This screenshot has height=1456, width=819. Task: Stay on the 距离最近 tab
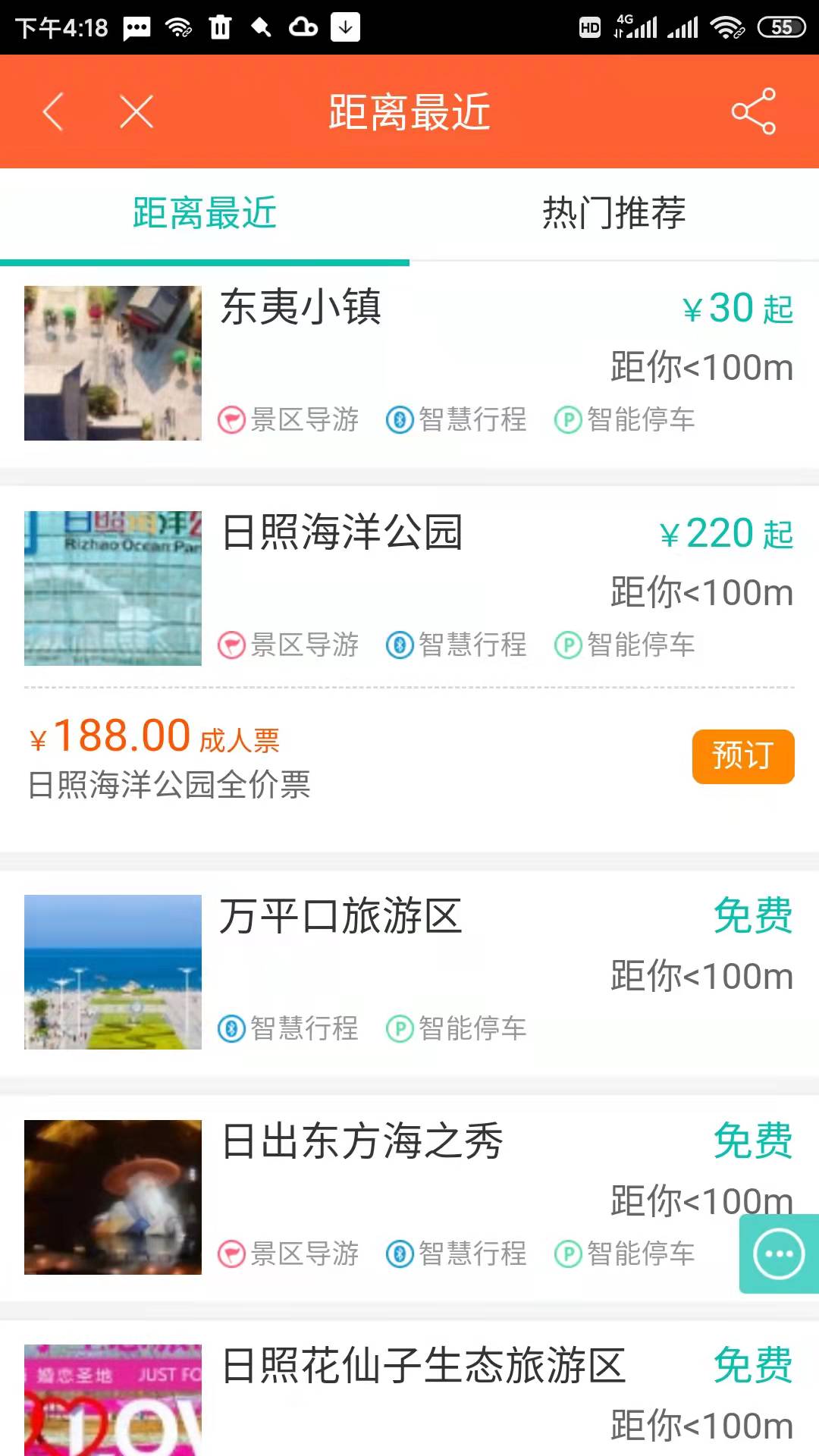point(203,214)
